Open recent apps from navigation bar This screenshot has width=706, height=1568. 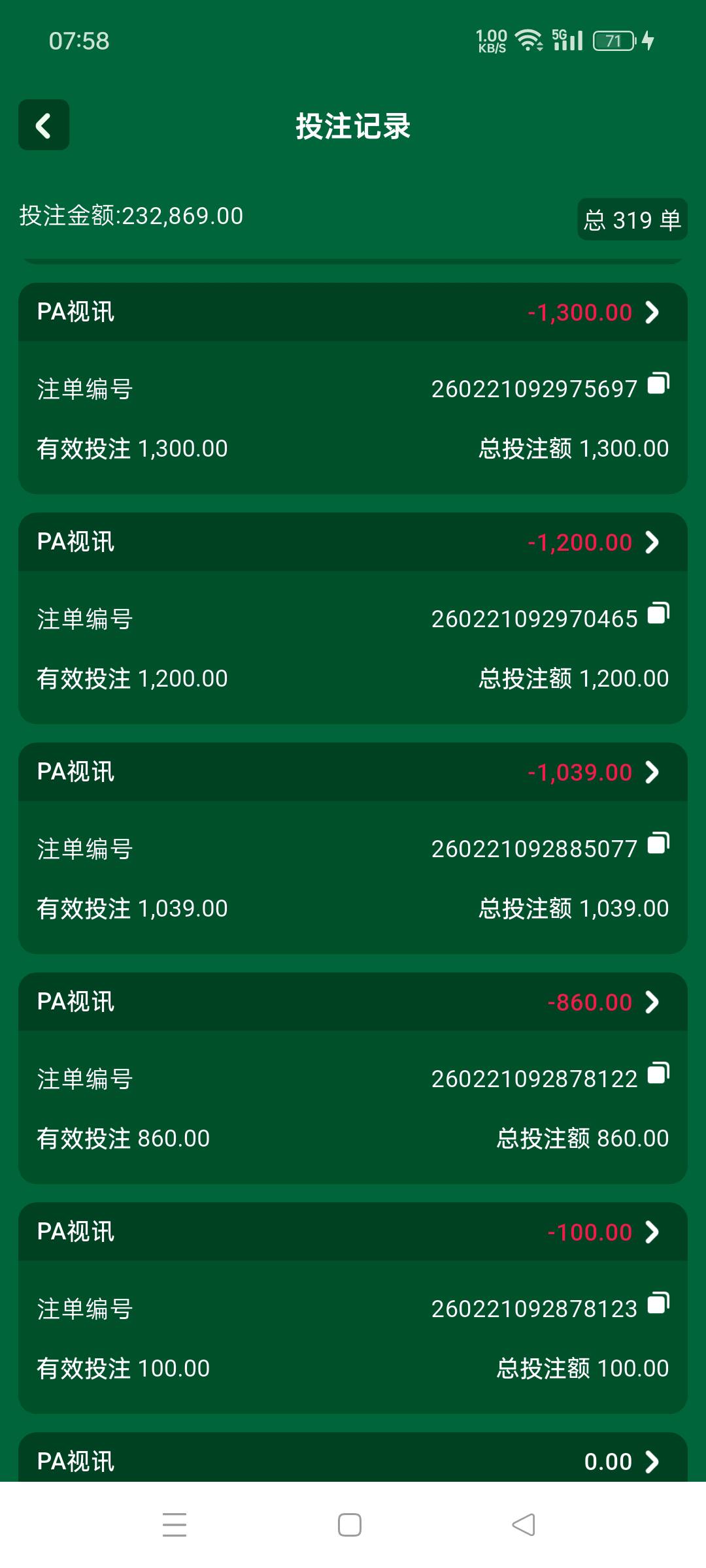pyautogui.click(x=175, y=1519)
